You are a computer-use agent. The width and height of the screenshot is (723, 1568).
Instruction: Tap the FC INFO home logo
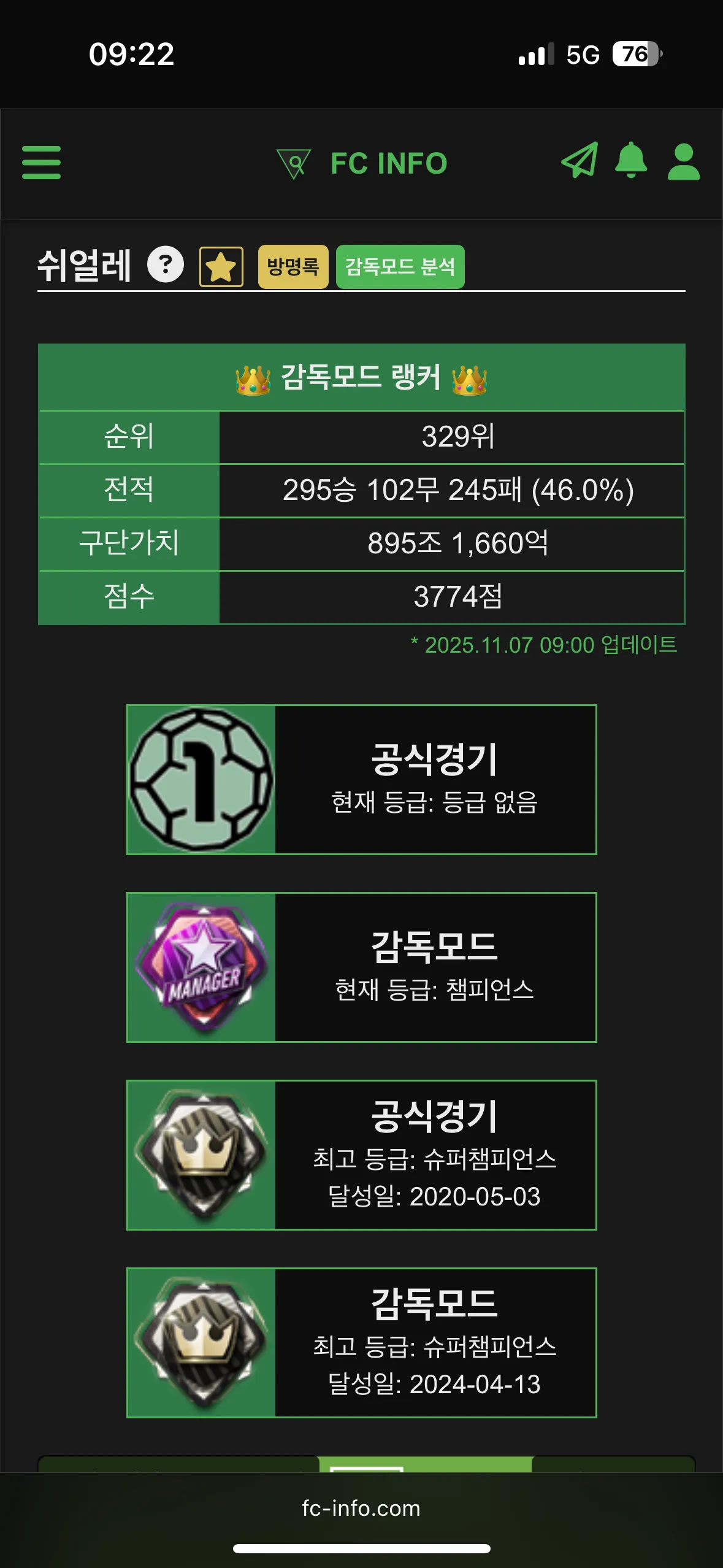click(362, 163)
